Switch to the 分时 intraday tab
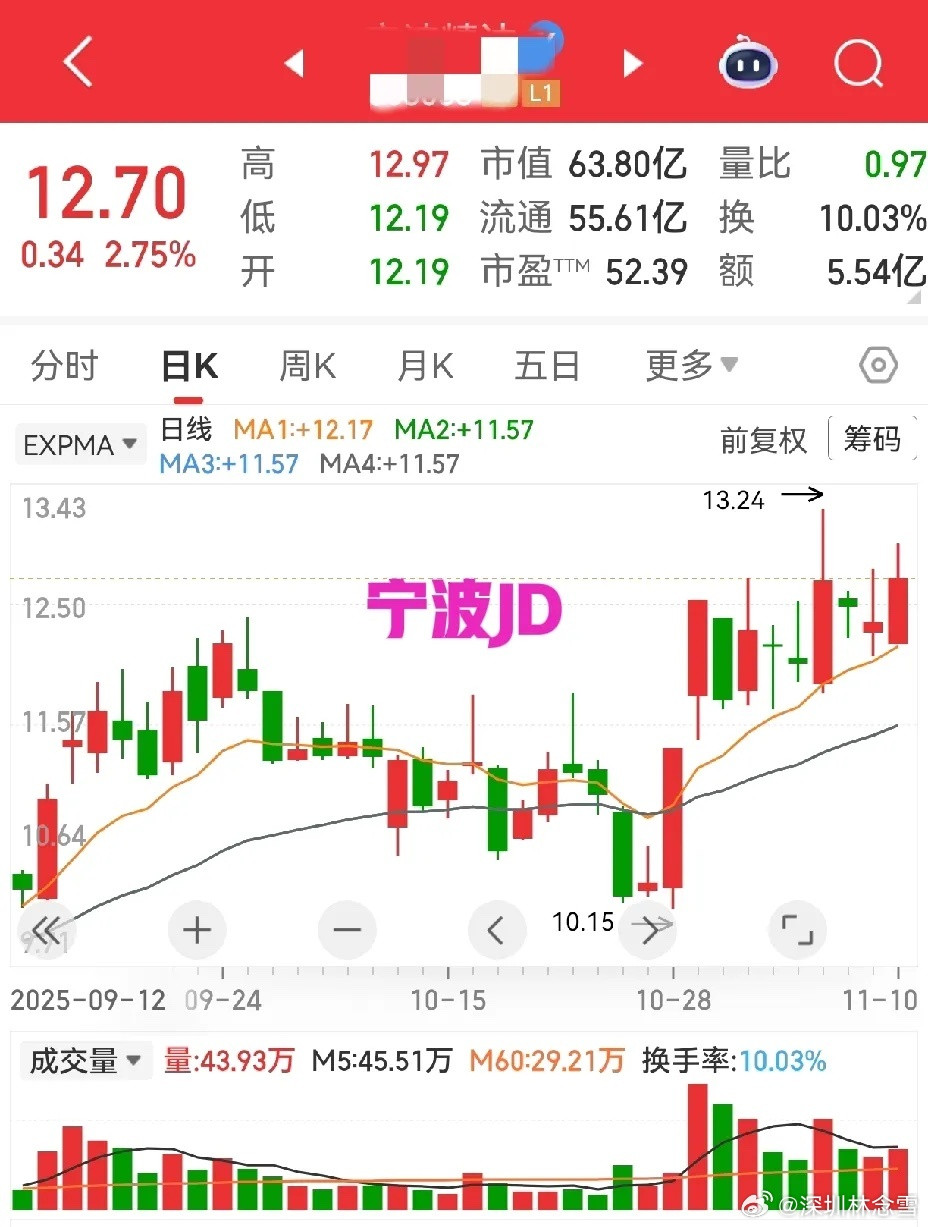The width and height of the screenshot is (928, 1227). [63, 365]
